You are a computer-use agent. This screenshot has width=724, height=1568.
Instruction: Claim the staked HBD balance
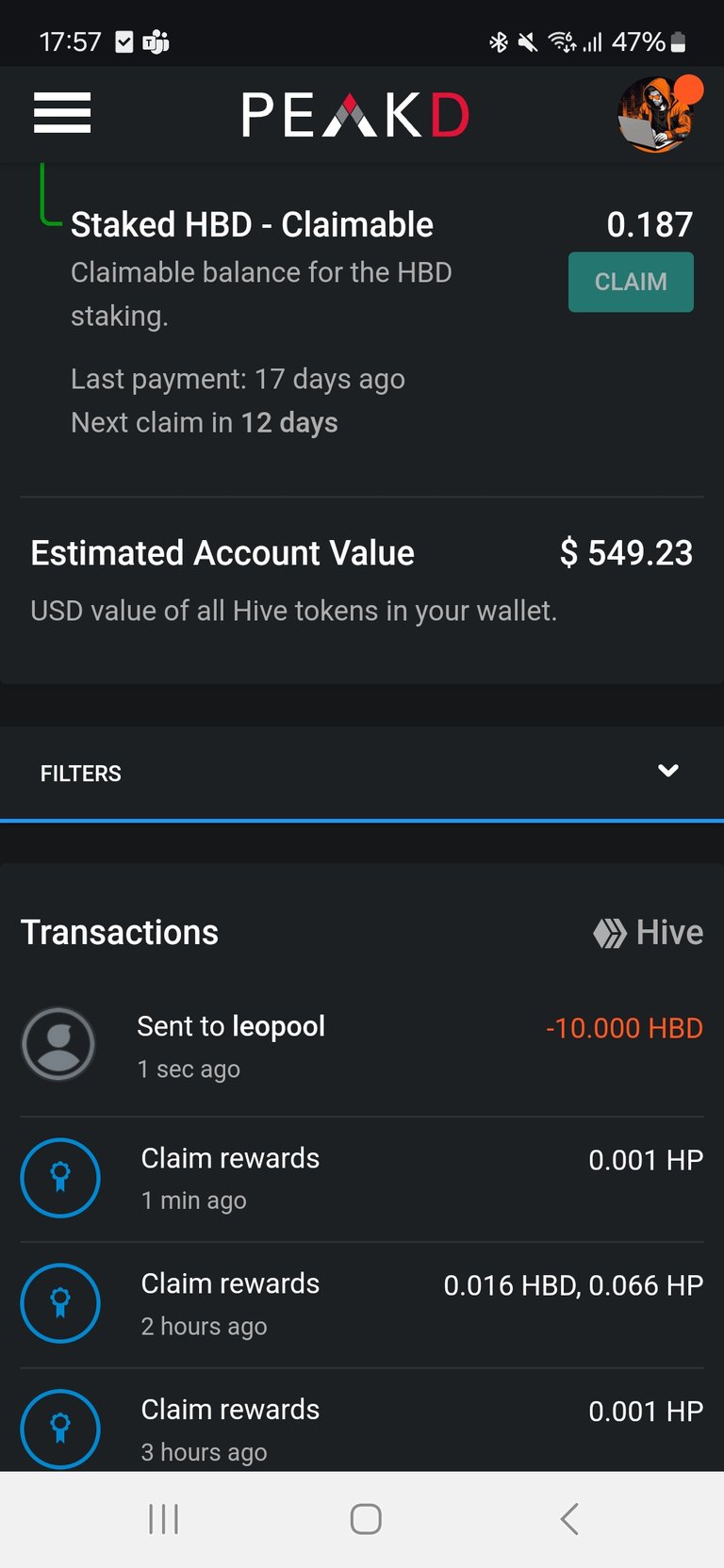[x=631, y=282]
